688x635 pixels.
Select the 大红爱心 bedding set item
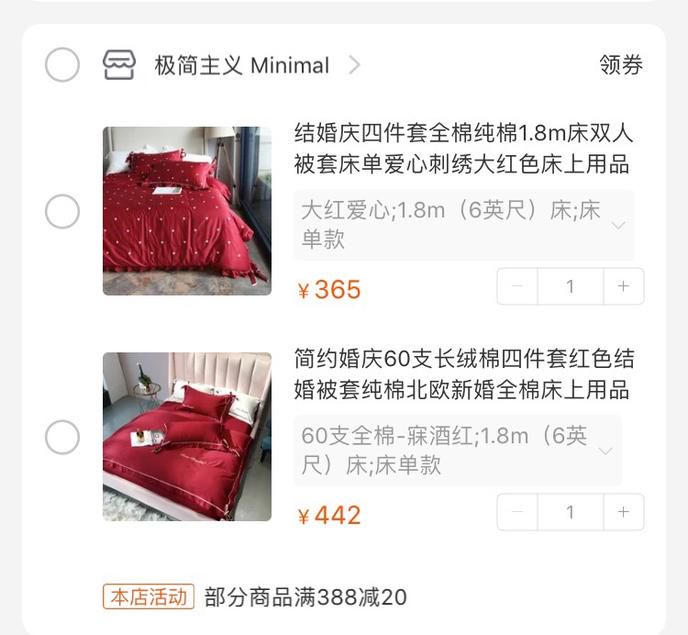pyautogui.click(x=62, y=211)
